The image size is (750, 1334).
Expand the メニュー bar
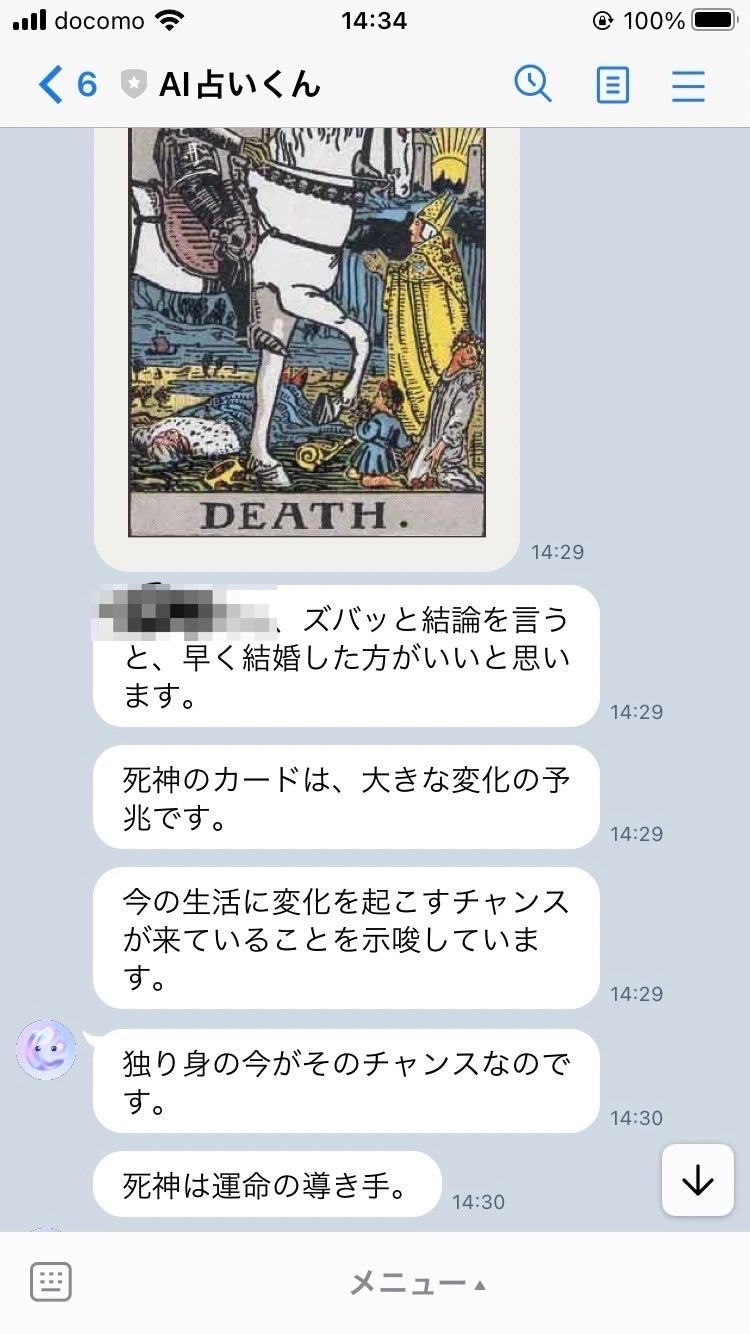click(x=417, y=1283)
